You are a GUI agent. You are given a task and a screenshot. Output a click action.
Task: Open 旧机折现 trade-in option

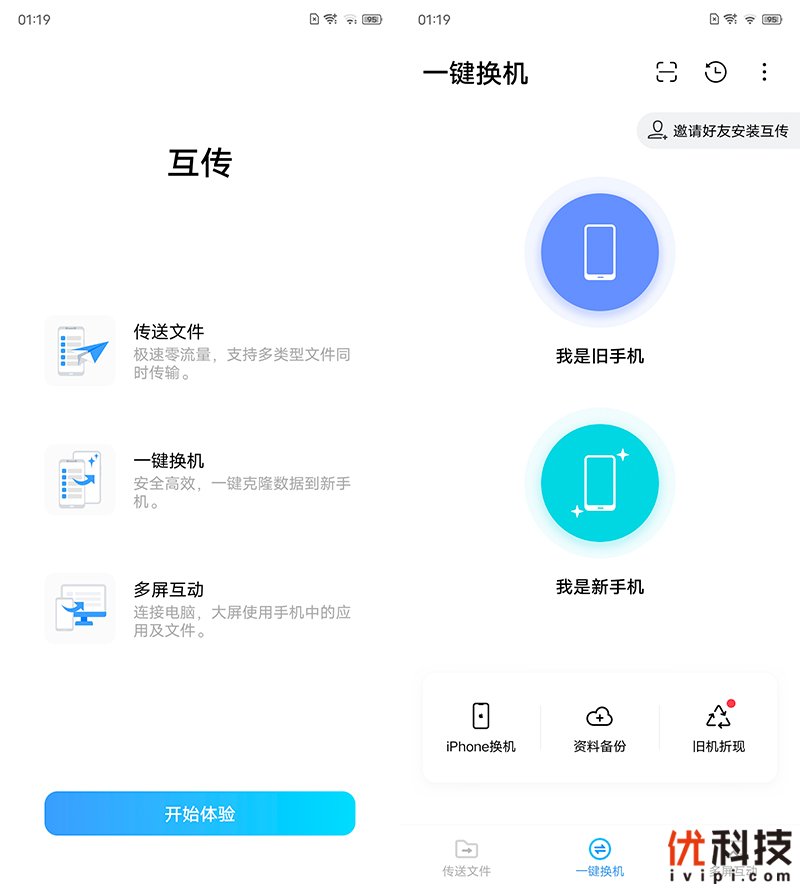pyautogui.click(x=718, y=727)
